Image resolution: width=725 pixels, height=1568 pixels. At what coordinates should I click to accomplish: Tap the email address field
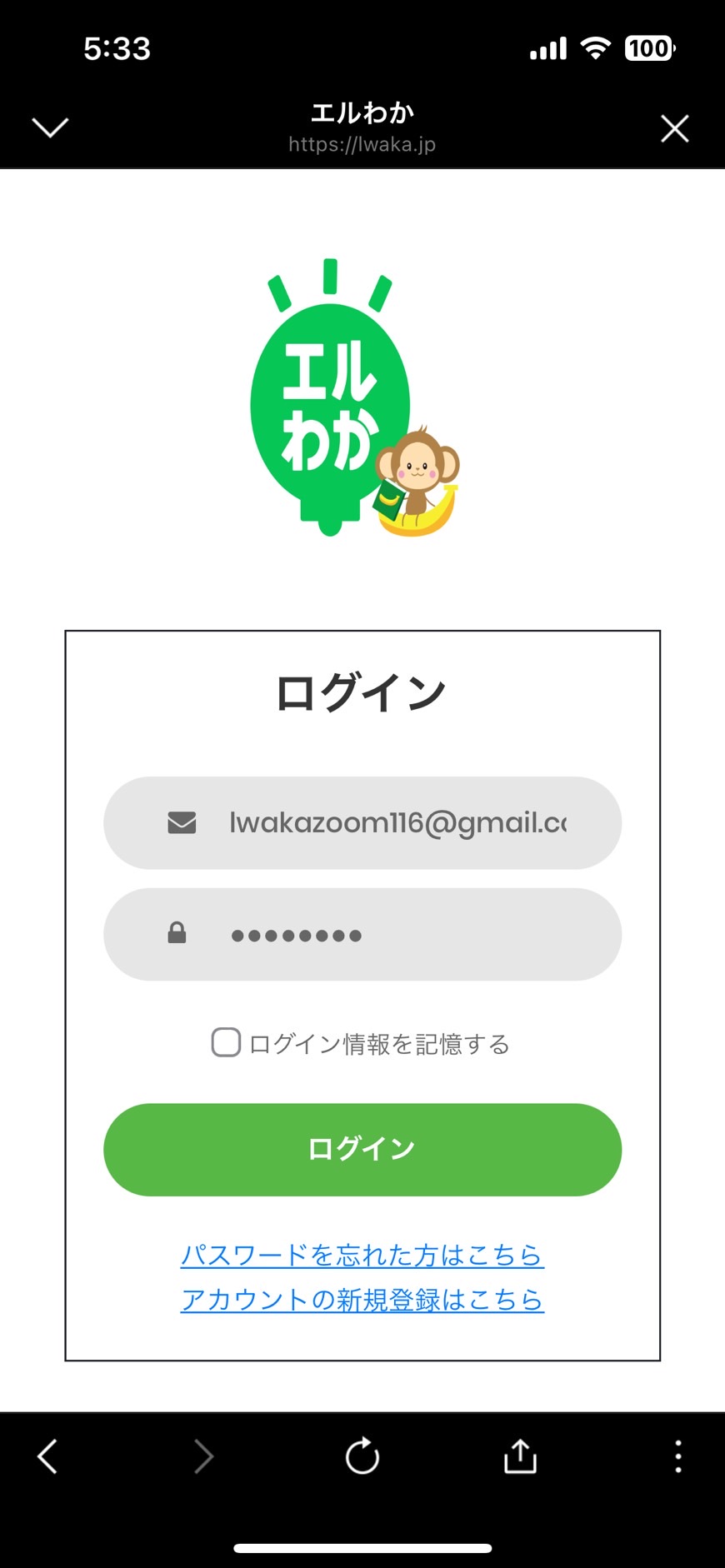point(362,823)
